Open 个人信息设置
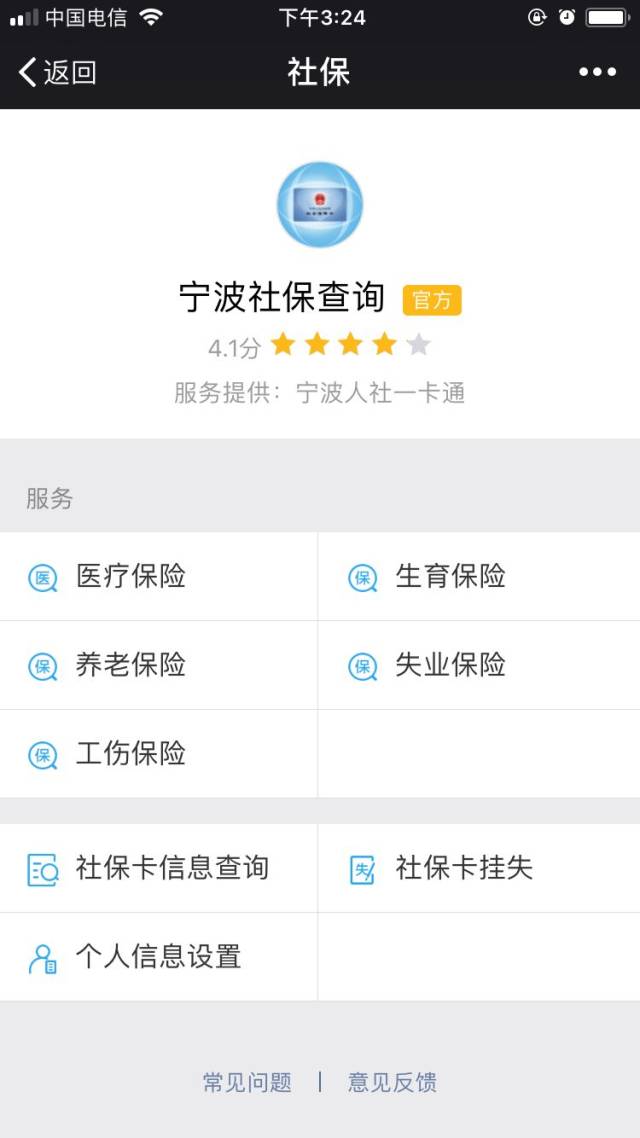 [x=158, y=957]
